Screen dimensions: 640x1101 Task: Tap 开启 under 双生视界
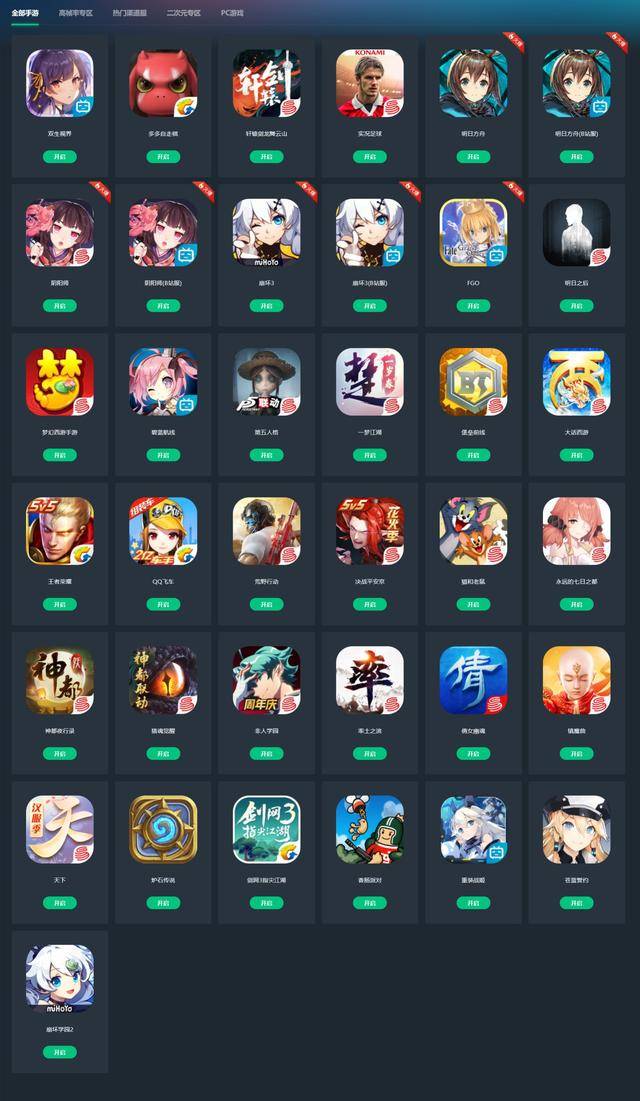[x=60, y=157]
